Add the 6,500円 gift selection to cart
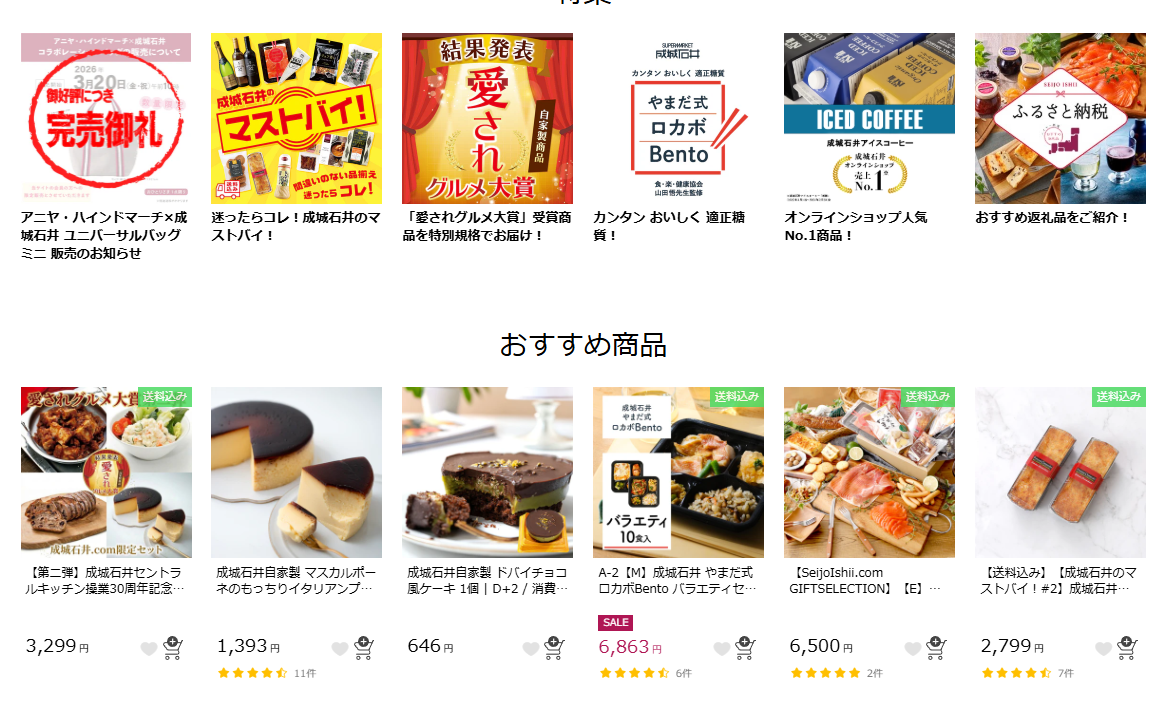1158x701 pixels. [937, 648]
